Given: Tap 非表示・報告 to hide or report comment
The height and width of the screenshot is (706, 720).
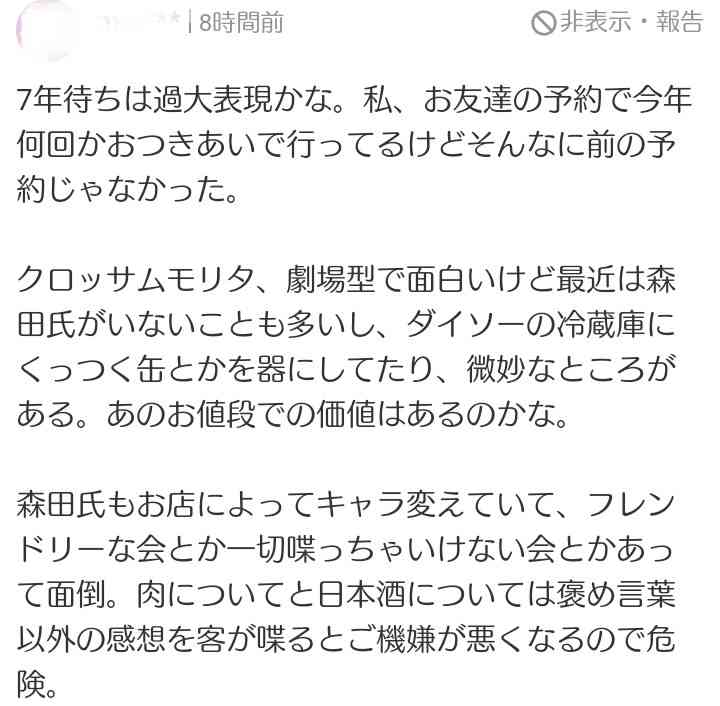Looking at the screenshot, I should [617, 22].
